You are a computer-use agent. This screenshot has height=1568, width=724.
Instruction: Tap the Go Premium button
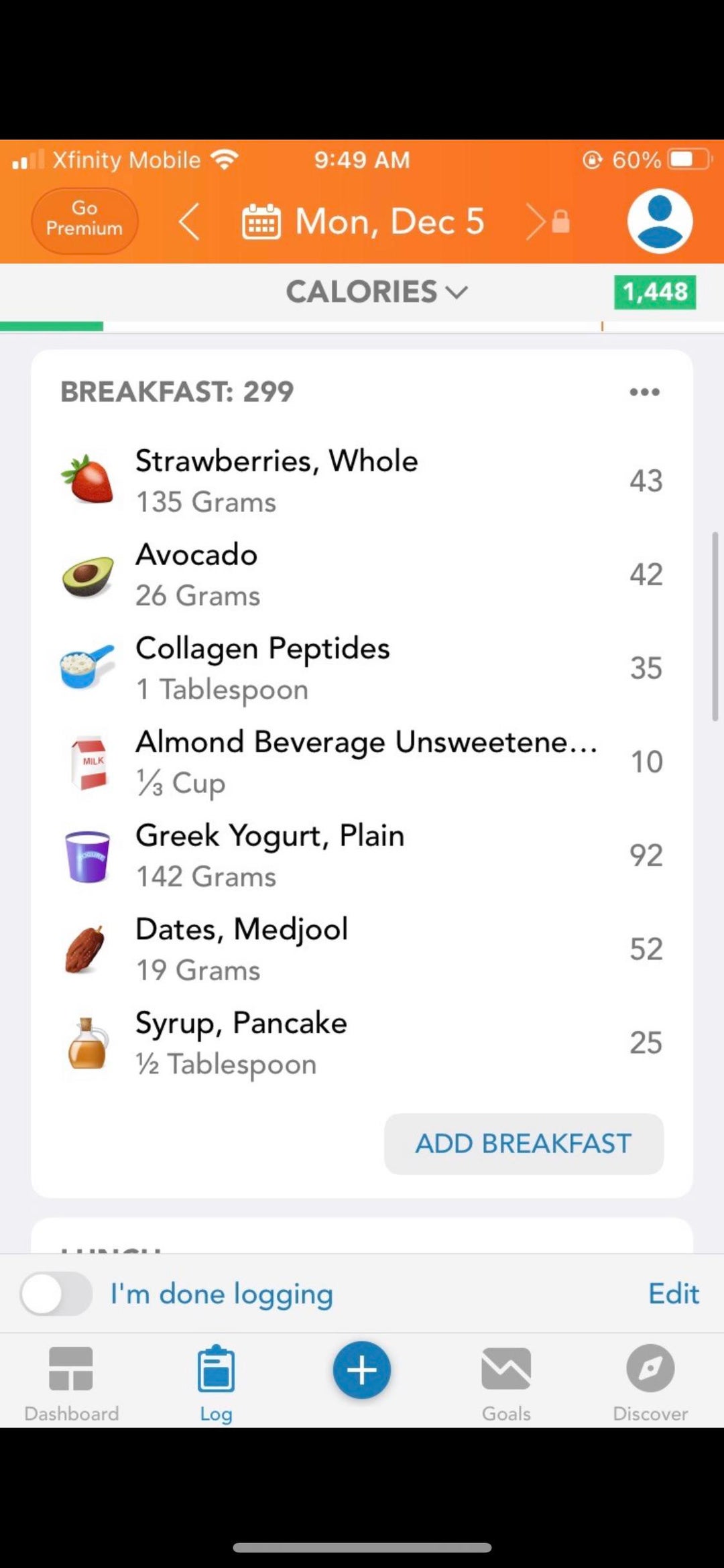(x=84, y=221)
